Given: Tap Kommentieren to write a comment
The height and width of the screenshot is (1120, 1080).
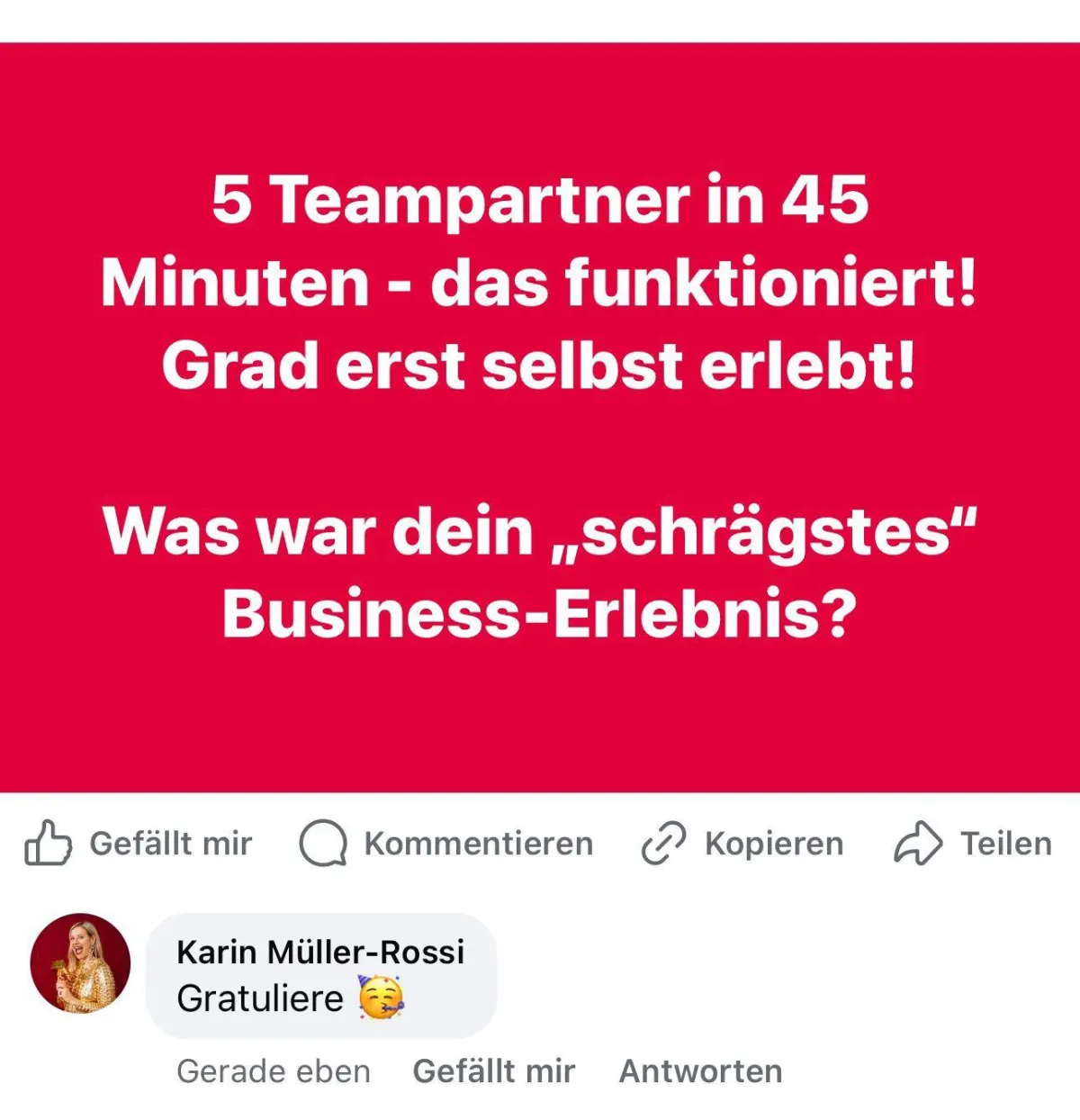Looking at the screenshot, I should pos(446,844).
